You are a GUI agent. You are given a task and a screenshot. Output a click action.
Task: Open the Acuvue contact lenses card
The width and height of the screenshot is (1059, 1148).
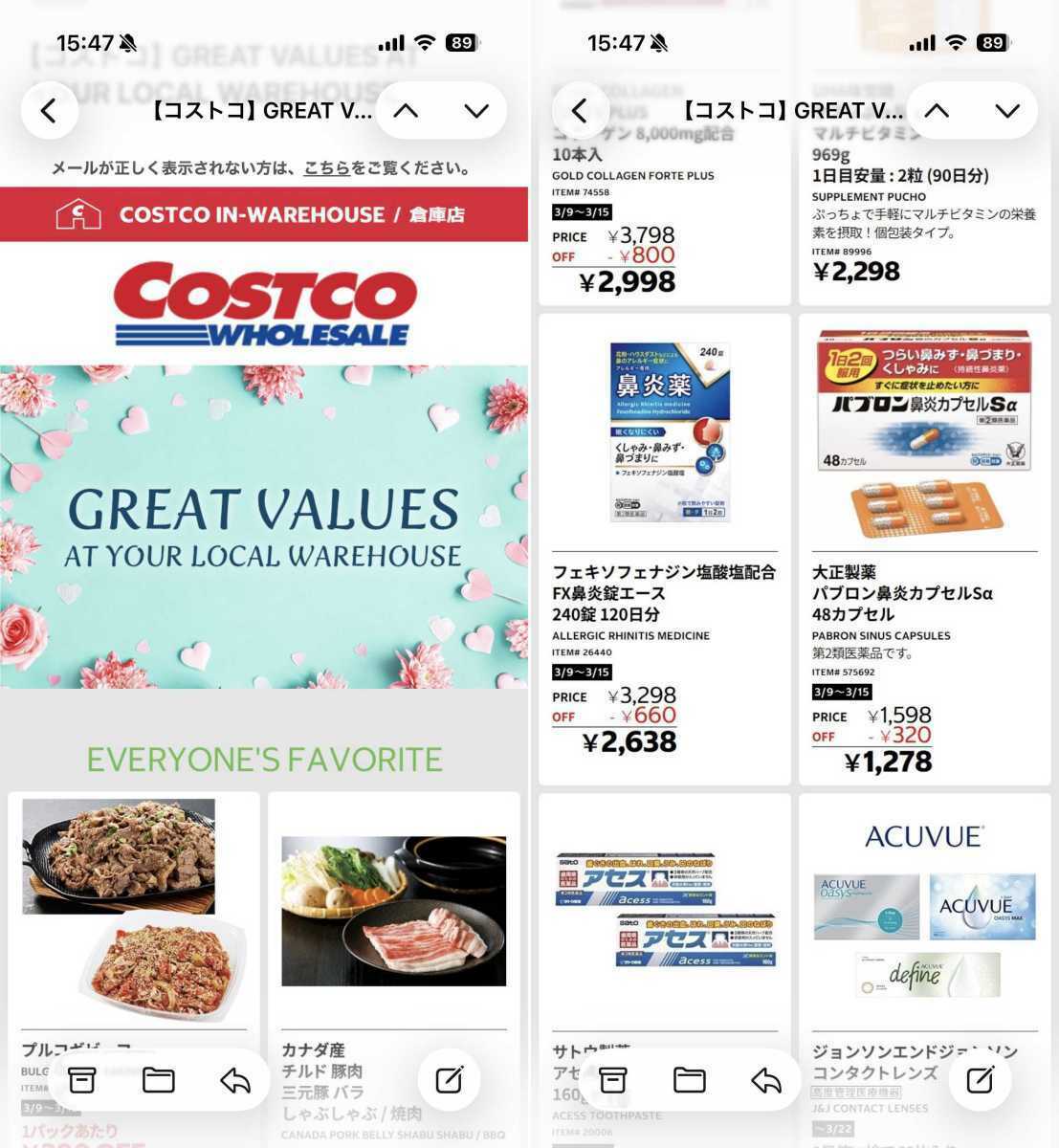(925, 970)
